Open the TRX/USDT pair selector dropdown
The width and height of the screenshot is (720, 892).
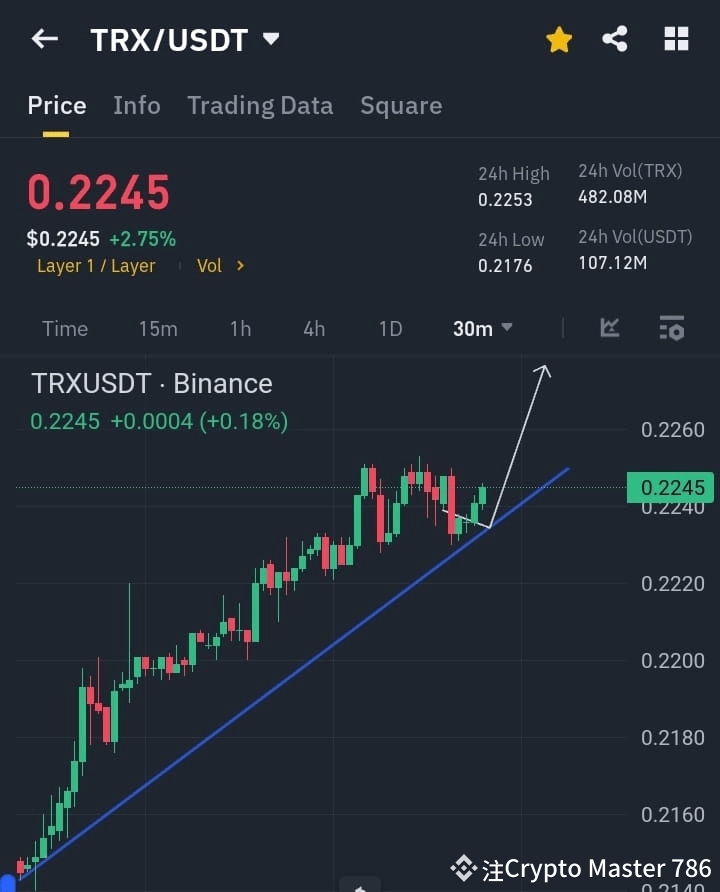[270, 40]
